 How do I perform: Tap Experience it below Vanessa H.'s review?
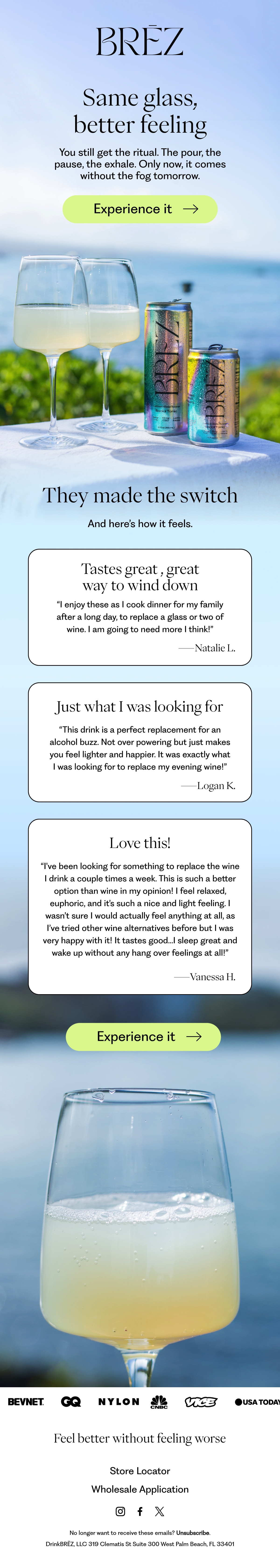[x=143, y=1037]
